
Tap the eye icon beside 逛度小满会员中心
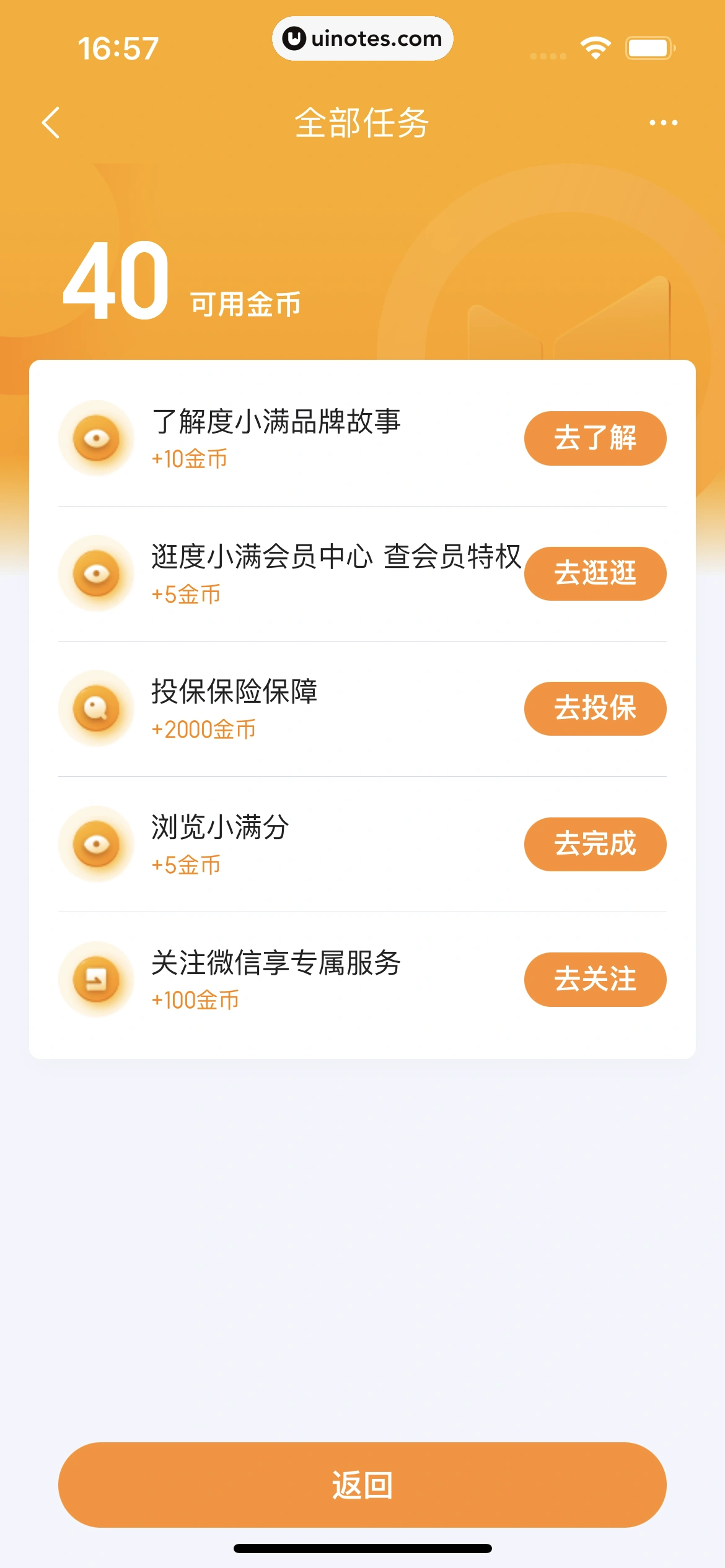click(97, 573)
